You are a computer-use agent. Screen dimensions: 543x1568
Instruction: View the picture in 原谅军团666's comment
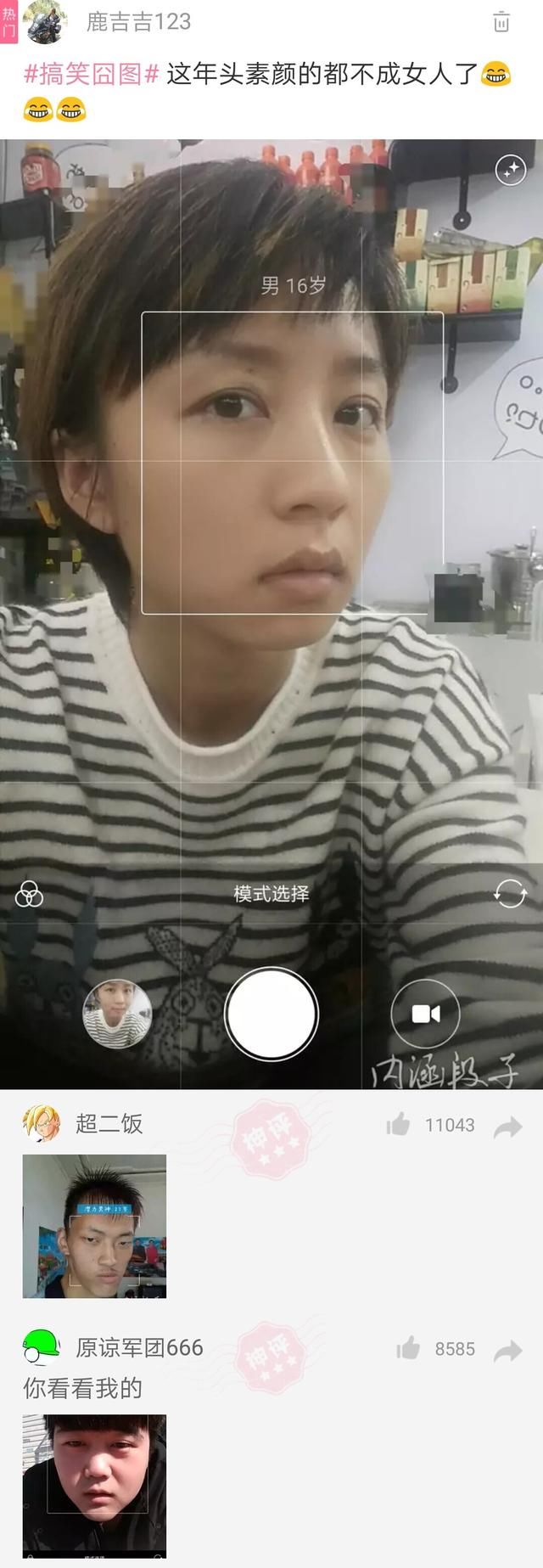coord(94,1486)
